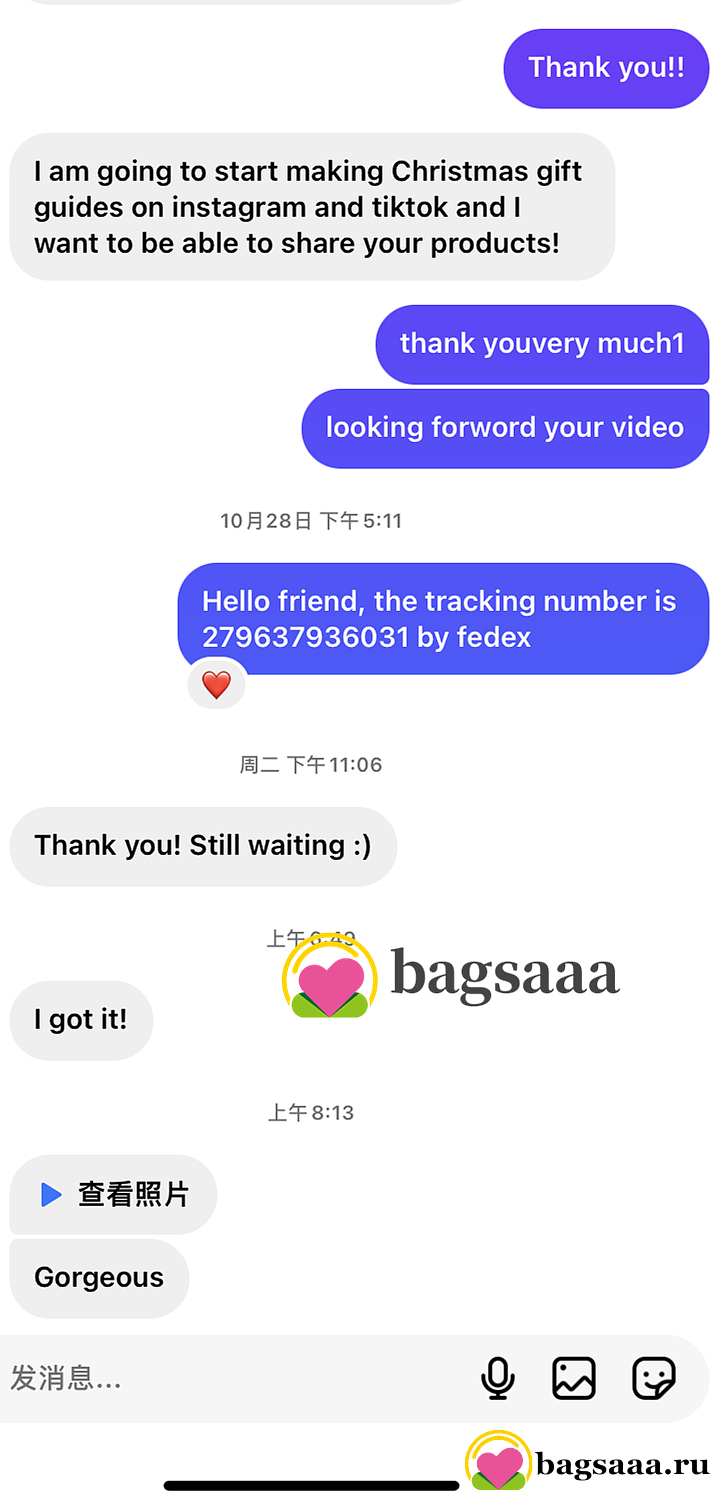Open the photo gallery picker icon
The height and width of the screenshot is (1506, 725).
click(574, 1378)
